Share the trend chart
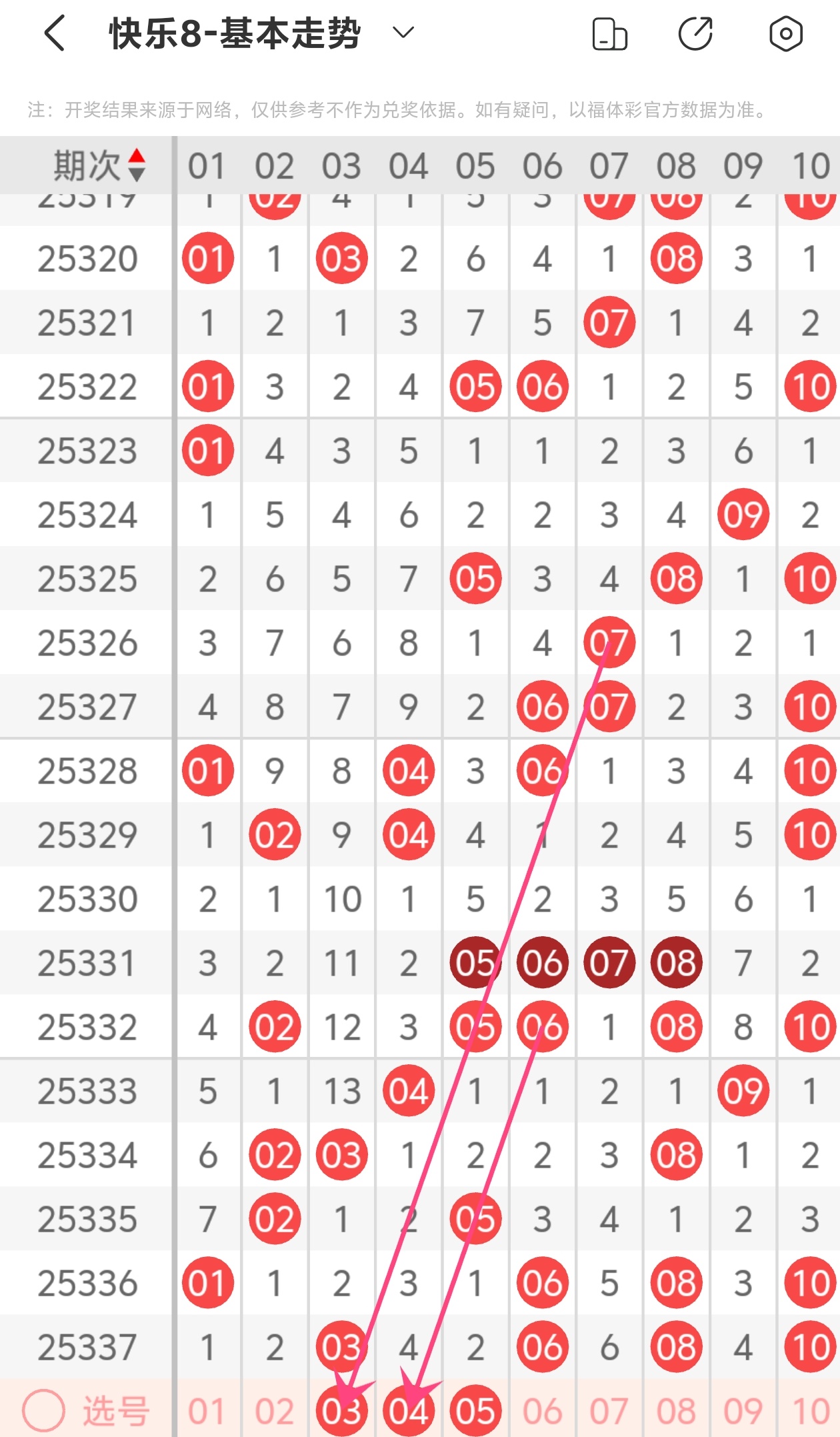Image resolution: width=840 pixels, height=1437 pixels. pos(696,34)
